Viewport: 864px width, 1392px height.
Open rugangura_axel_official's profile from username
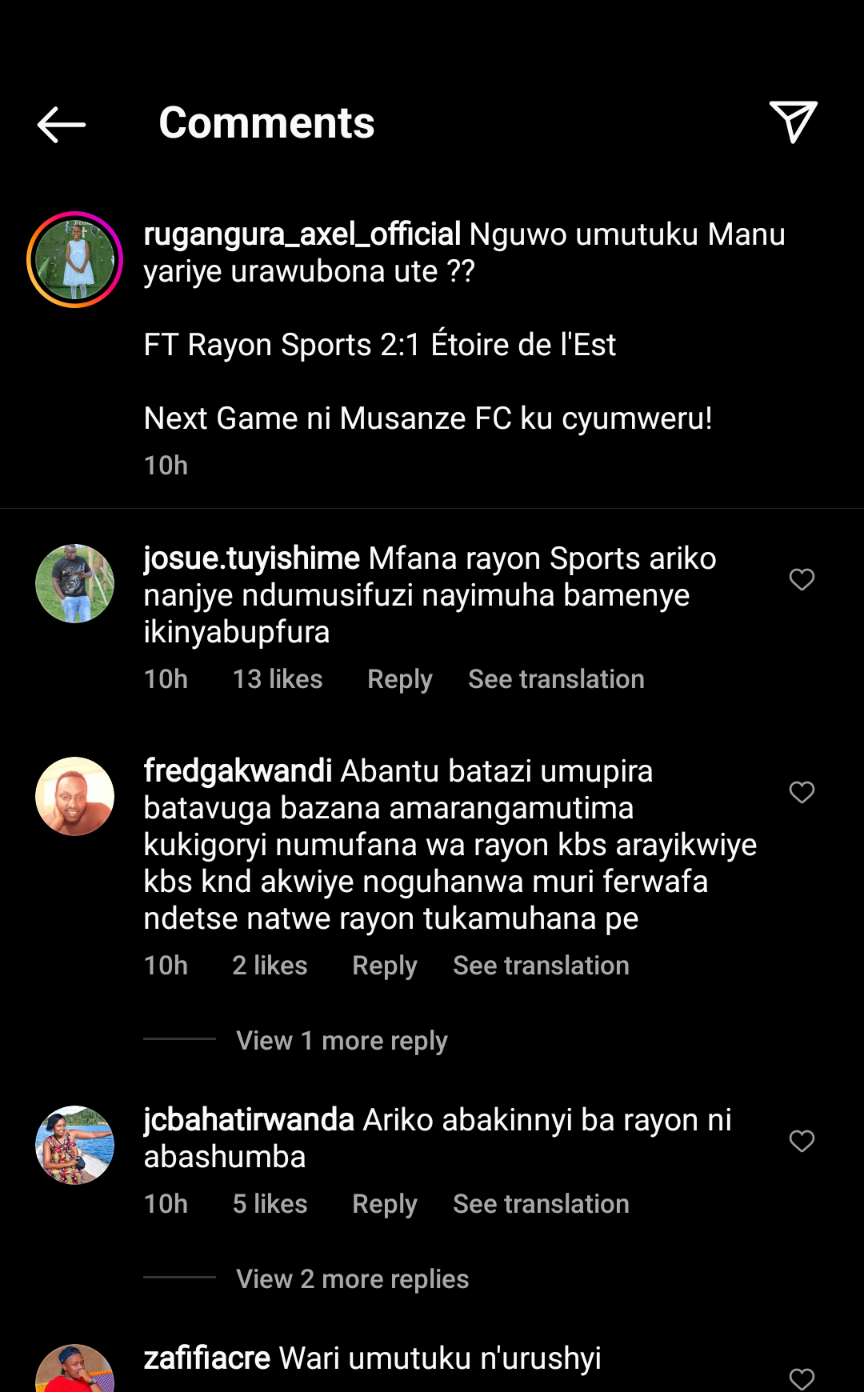pos(302,235)
